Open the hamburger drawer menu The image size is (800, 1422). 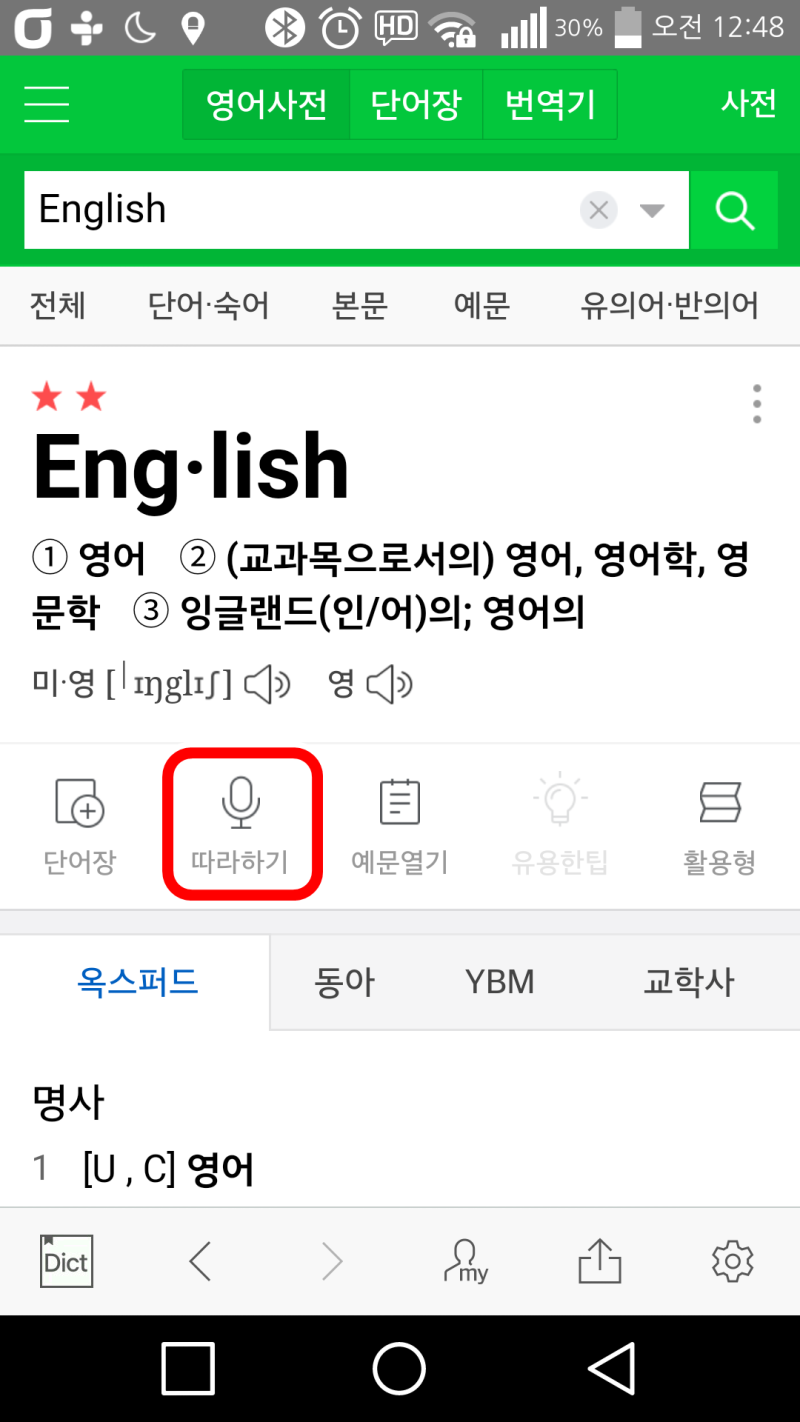(46, 104)
